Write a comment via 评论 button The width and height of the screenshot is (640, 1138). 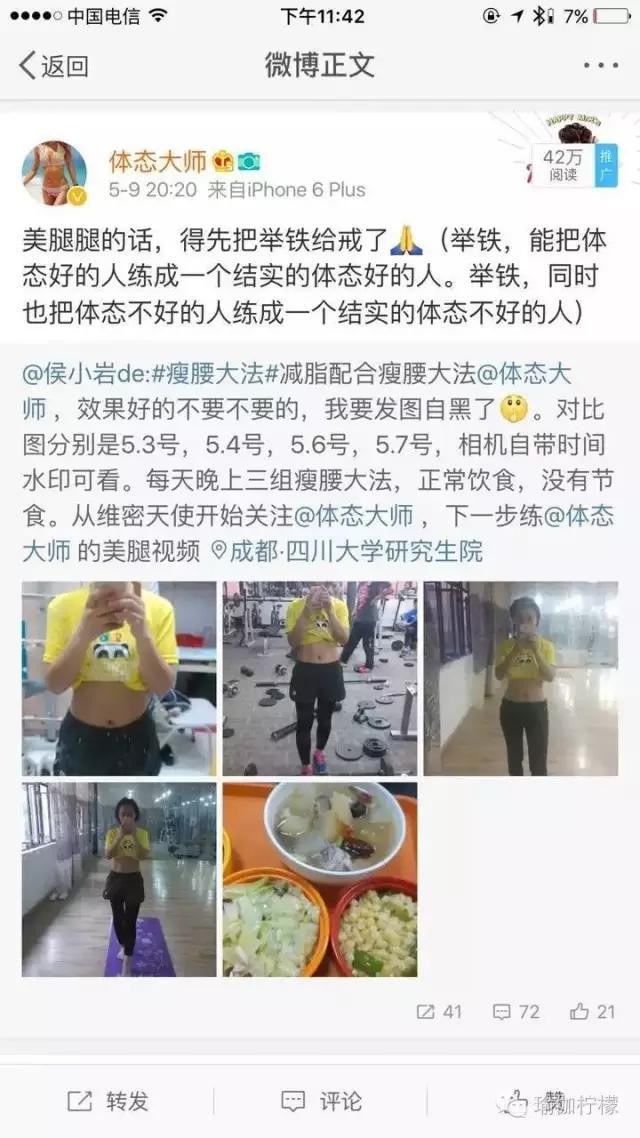pos(320,1101)
